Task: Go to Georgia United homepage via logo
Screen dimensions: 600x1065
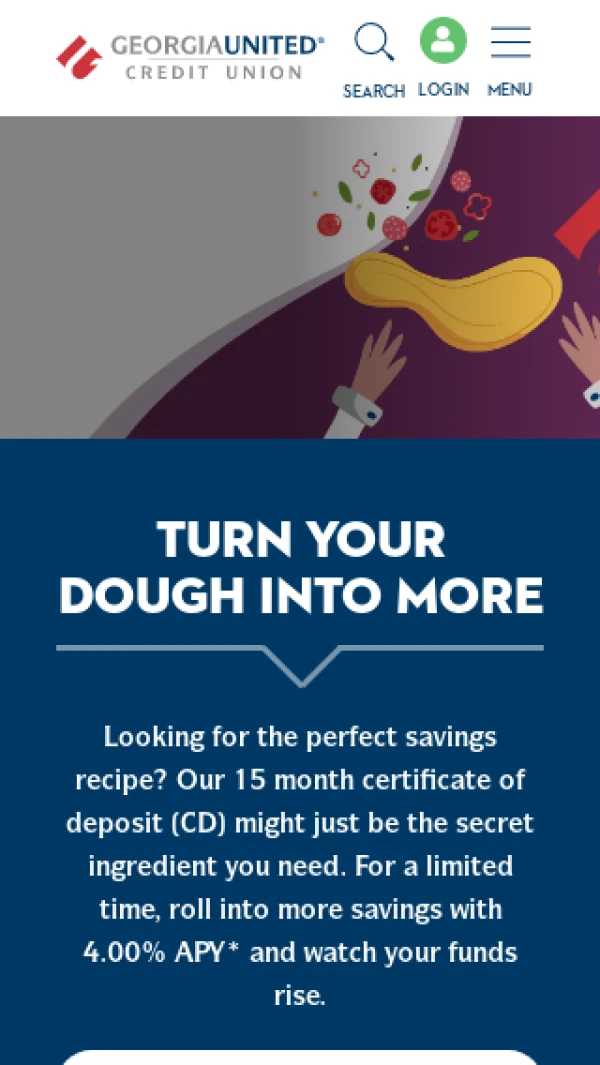Action: click(191, 57)
